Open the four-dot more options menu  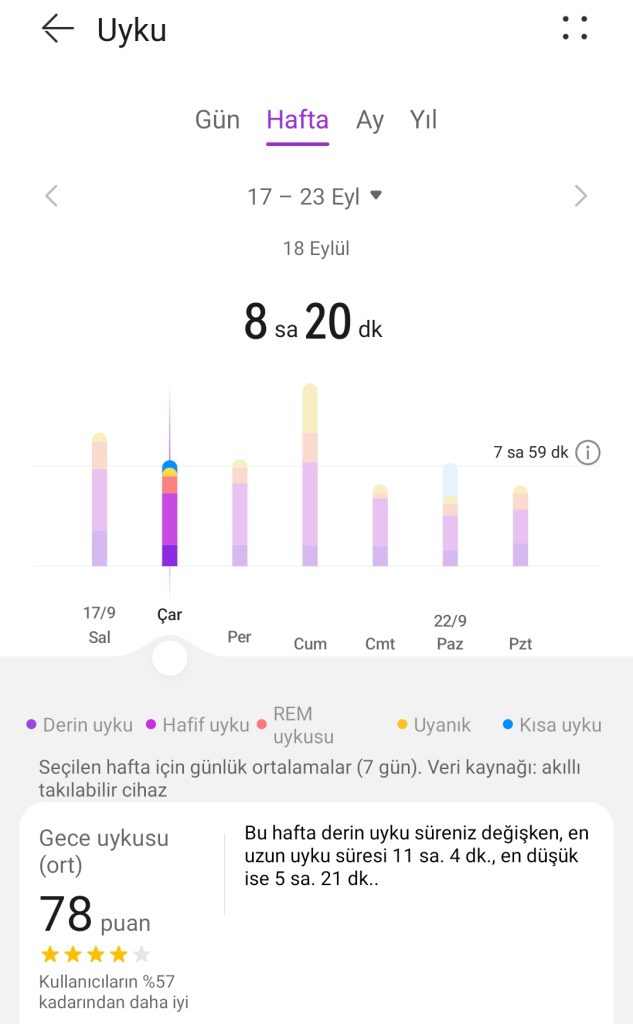[575, 29]
